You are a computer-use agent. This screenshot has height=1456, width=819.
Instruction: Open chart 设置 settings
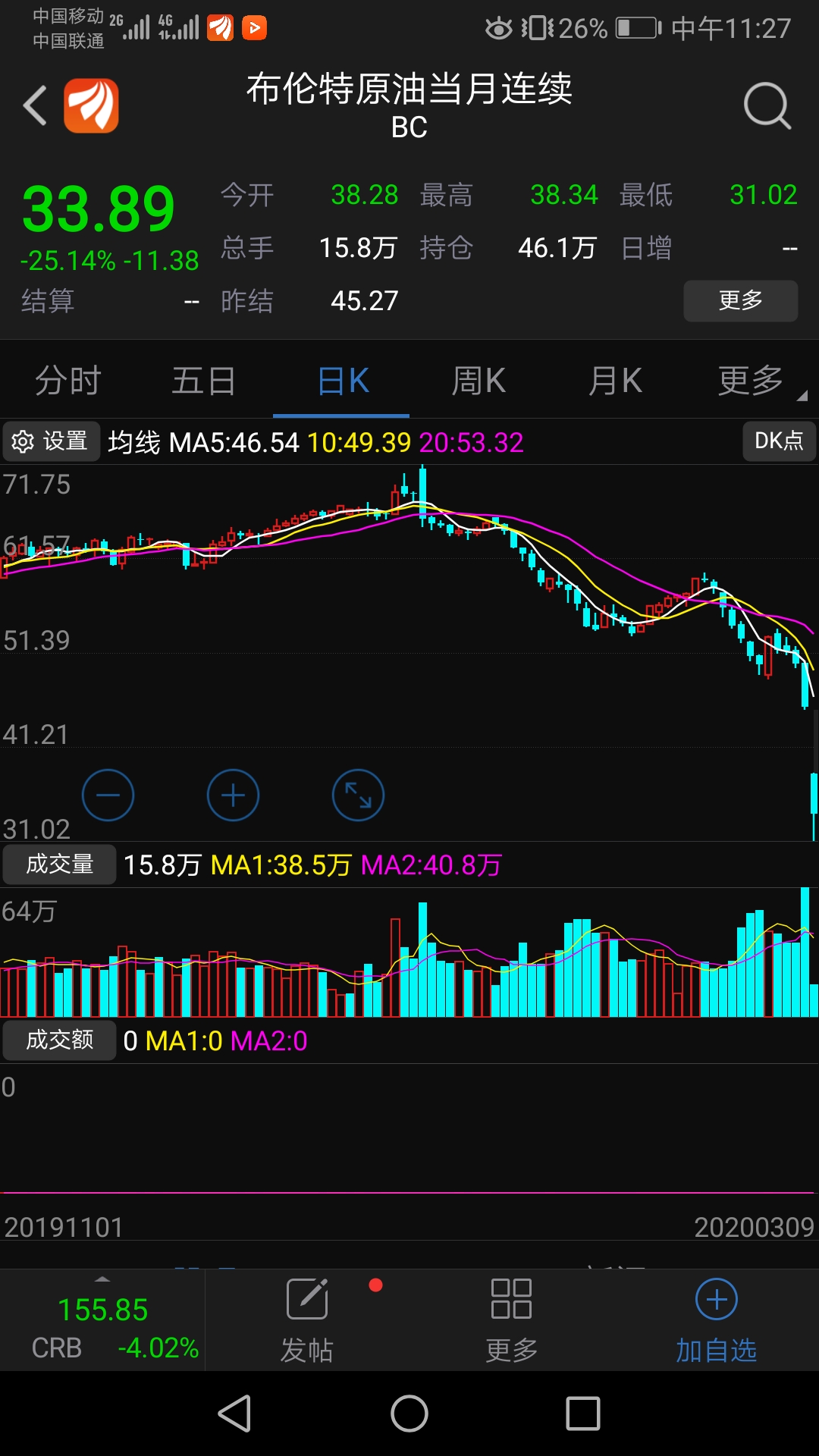coord(52,441)
